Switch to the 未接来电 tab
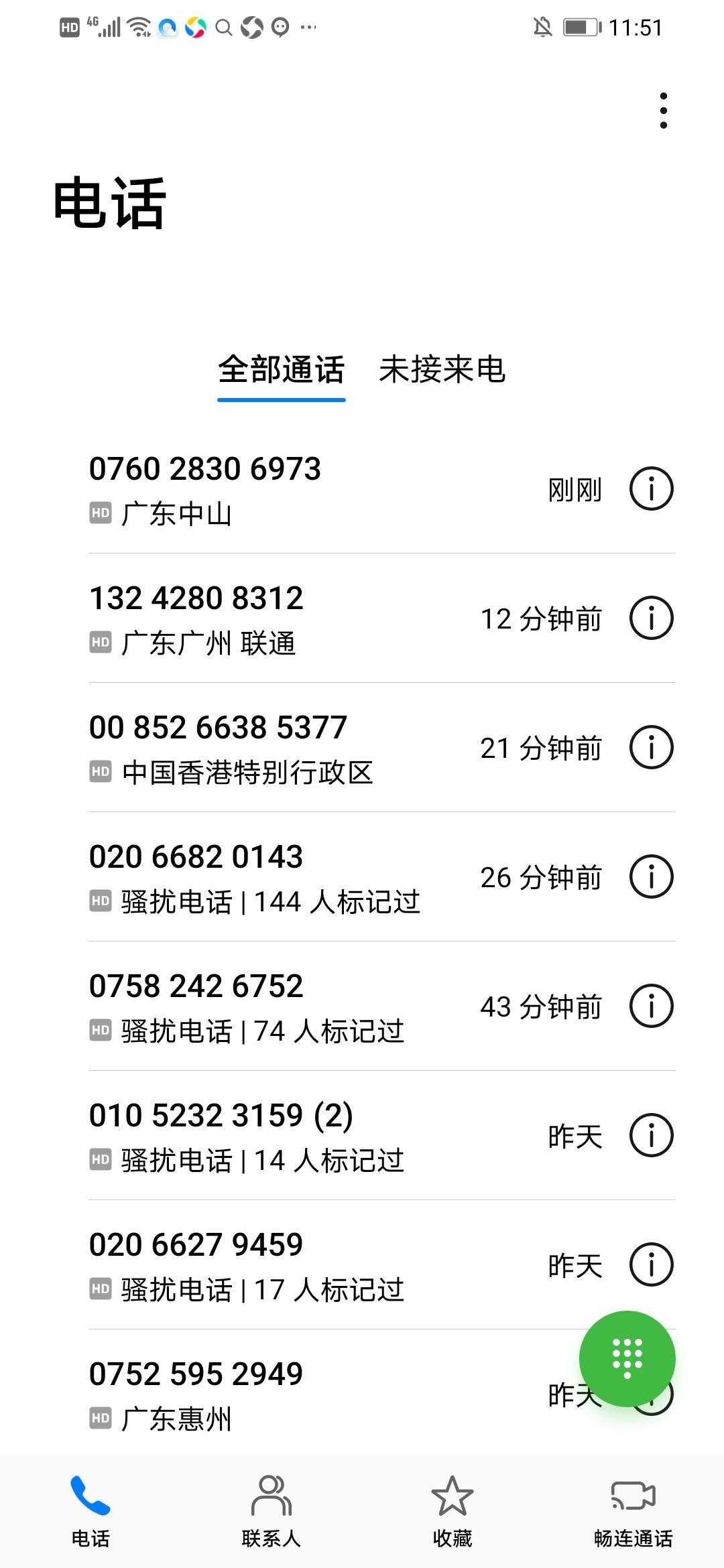Viewport: 724px width, 1568px height. click(x=442, y=369)
